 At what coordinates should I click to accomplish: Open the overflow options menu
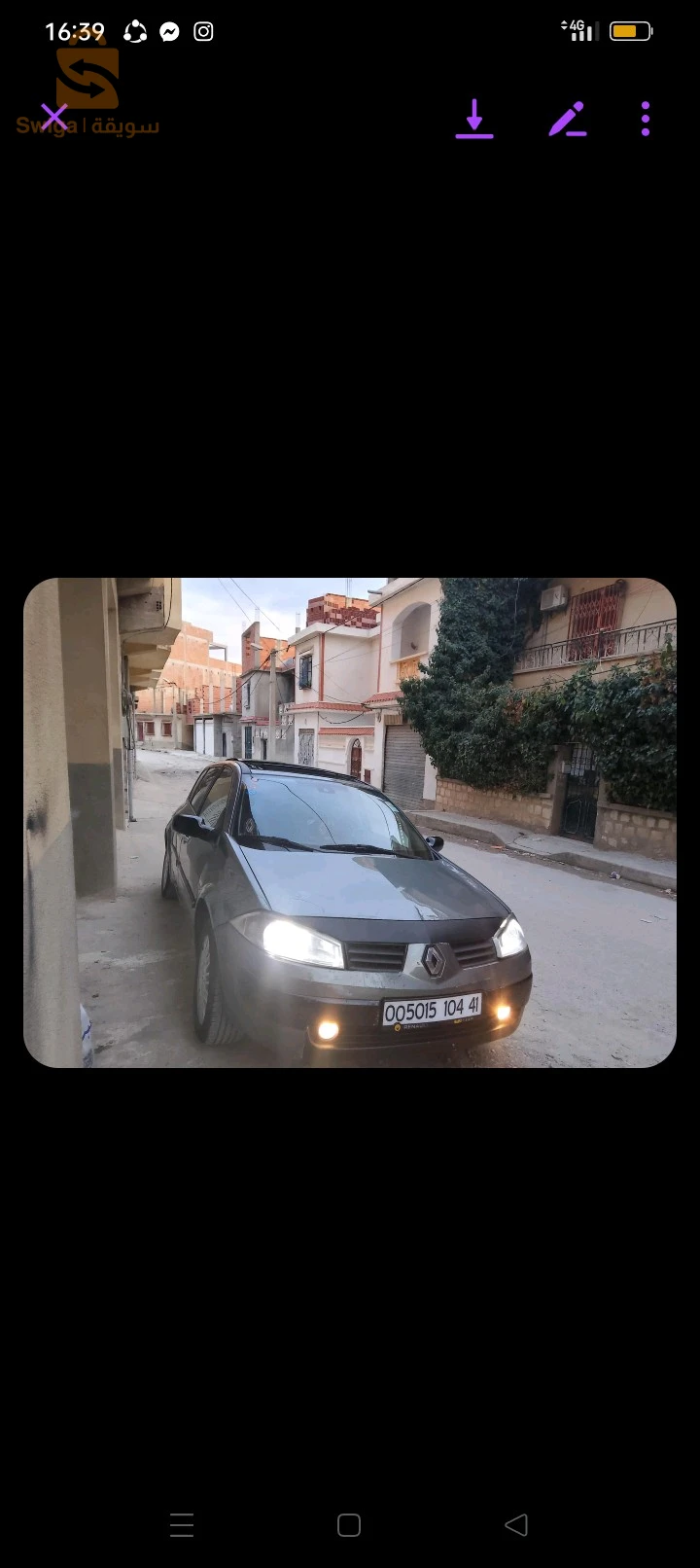[x=645, y=119]
